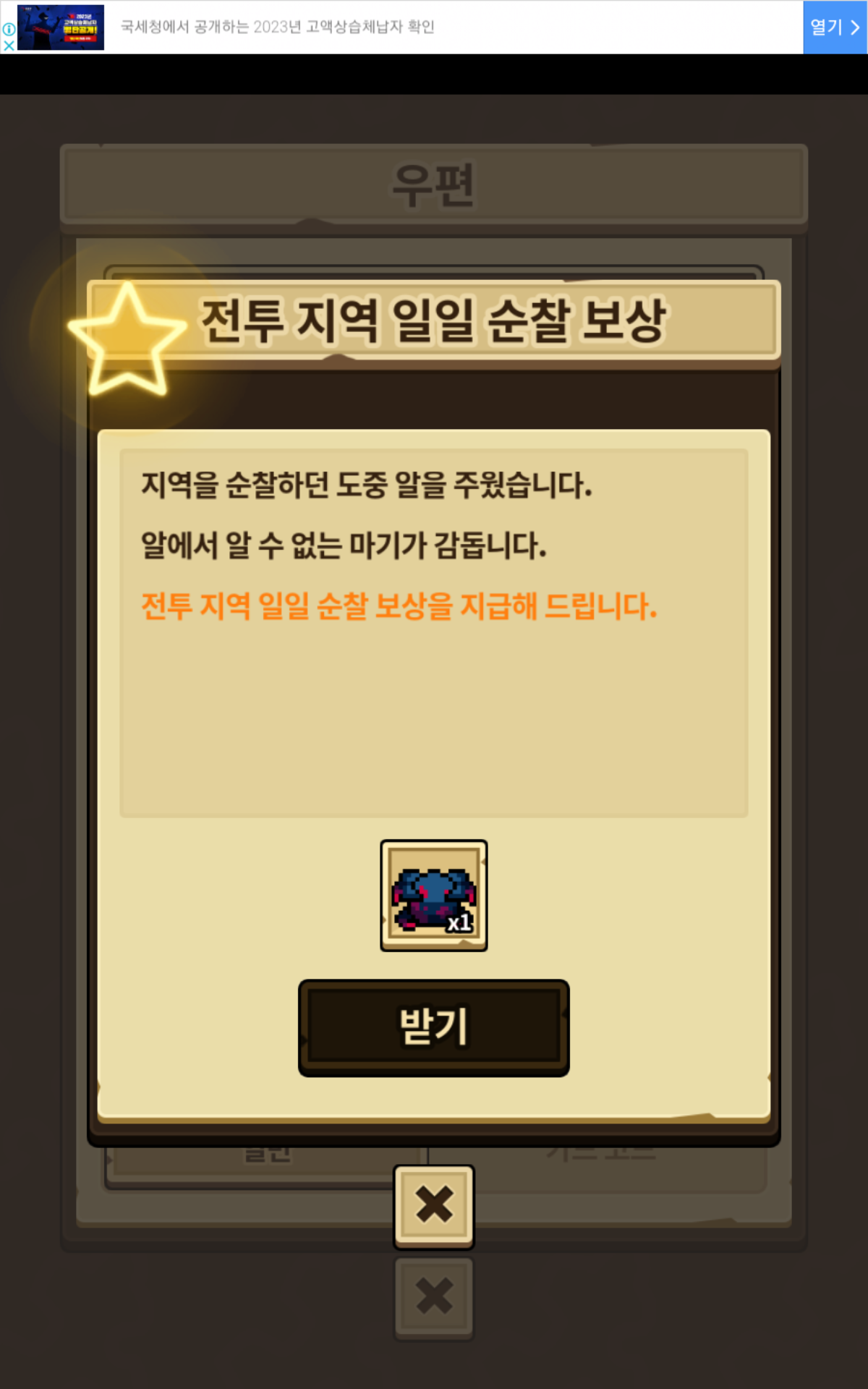Open the ad with 열기 button
Screen dimensions: 868x1389
click(x=835, y=27)
